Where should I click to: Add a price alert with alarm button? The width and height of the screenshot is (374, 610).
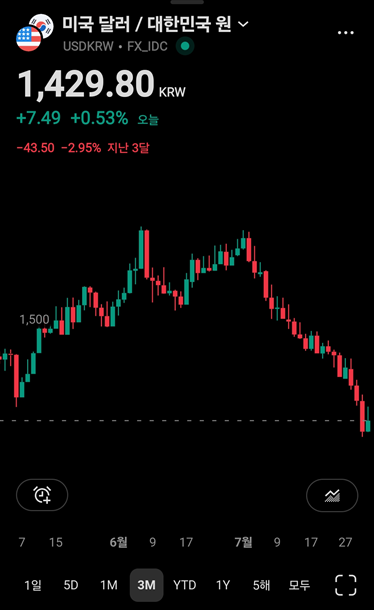pos(42,495)
